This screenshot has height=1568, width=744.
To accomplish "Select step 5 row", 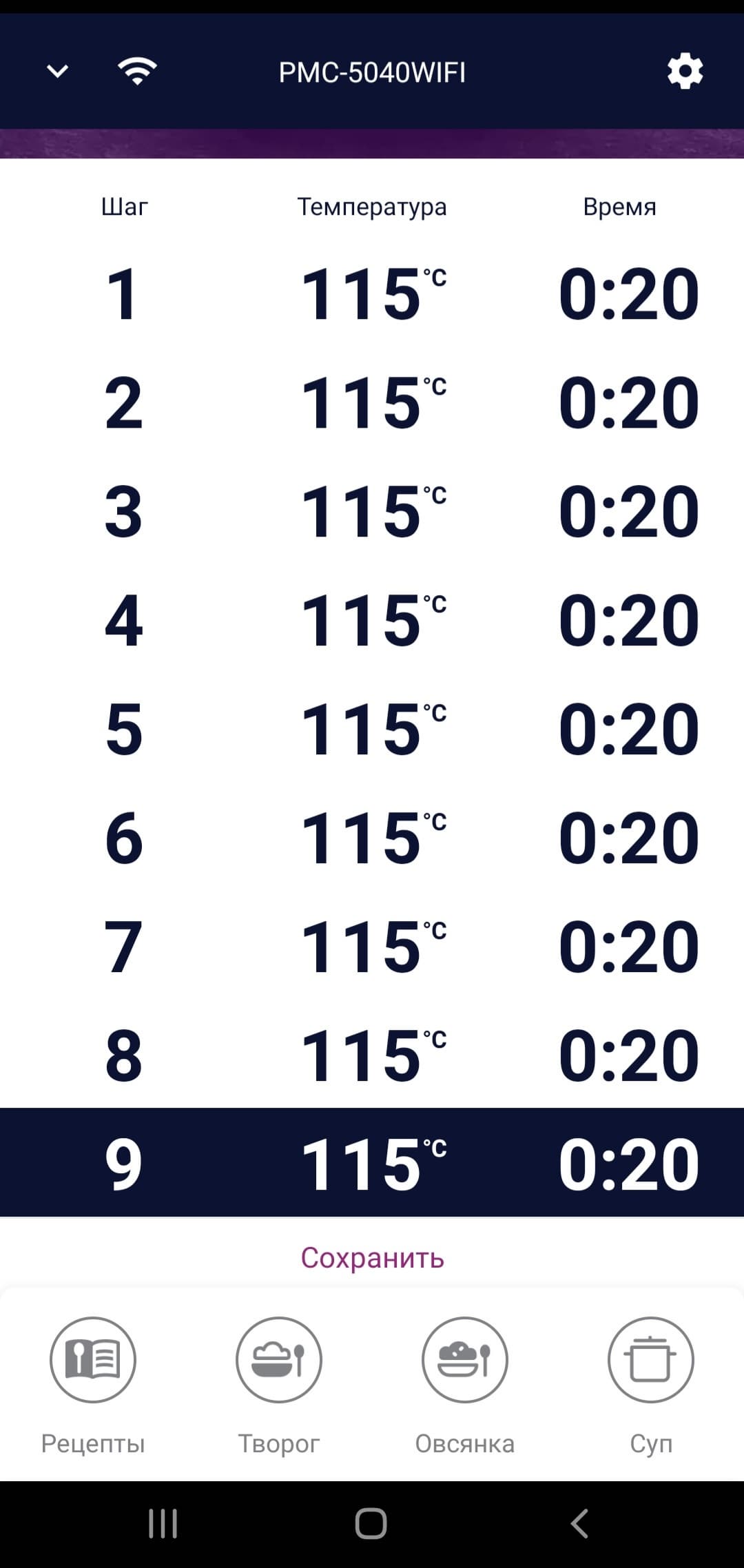I will (x=372, y=730).
